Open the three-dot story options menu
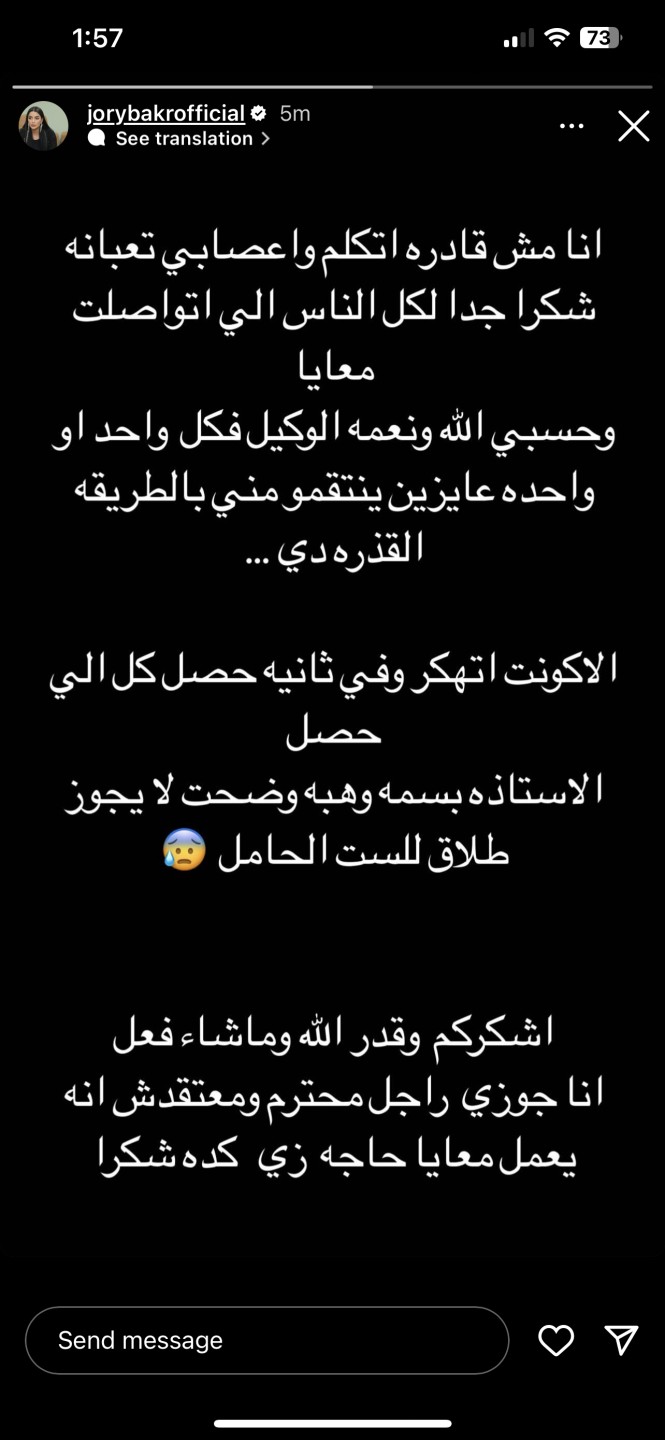The height and width of the screenshot is (1440, 665). tap(571, 126)
